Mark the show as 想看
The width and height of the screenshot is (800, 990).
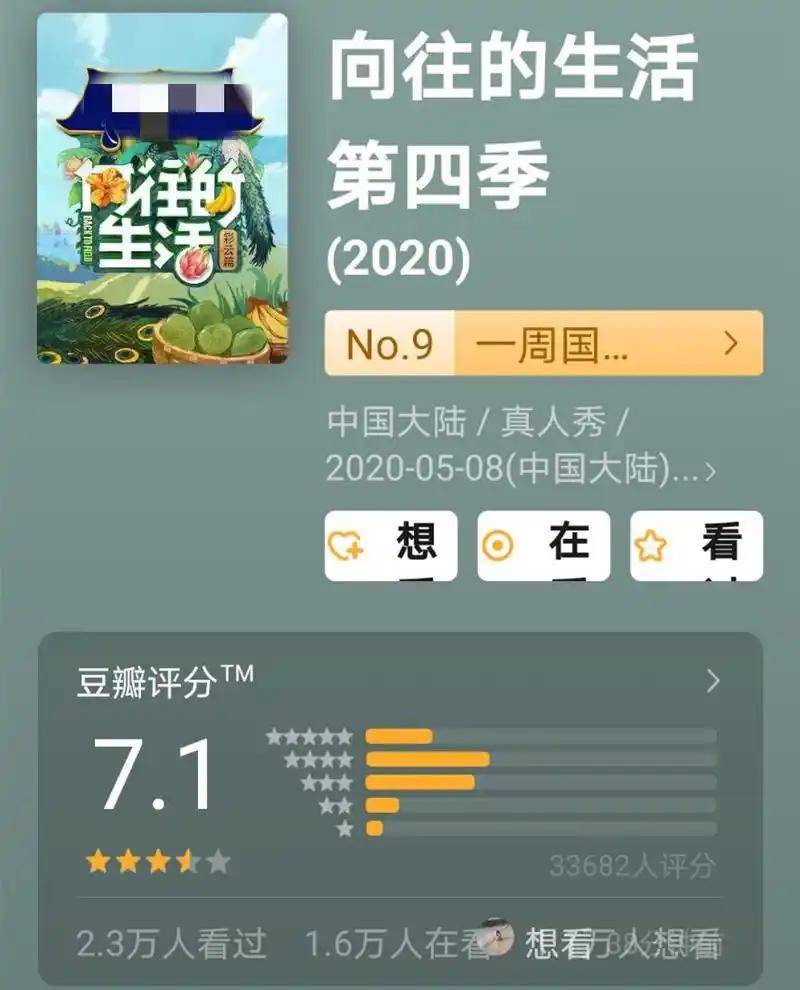click(x=391, y=545)
